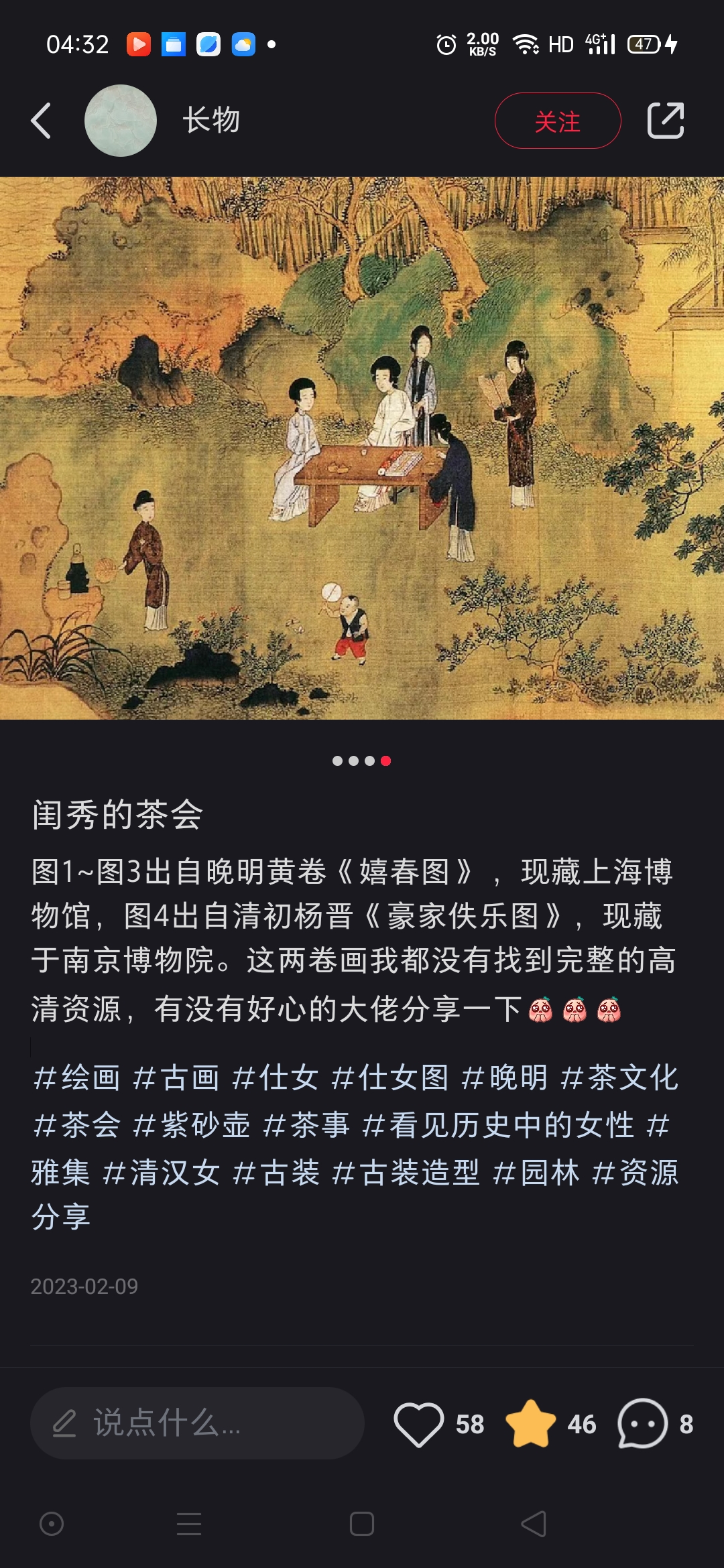Open the #茶文化 hashtag

click(x=619, y=1078)
